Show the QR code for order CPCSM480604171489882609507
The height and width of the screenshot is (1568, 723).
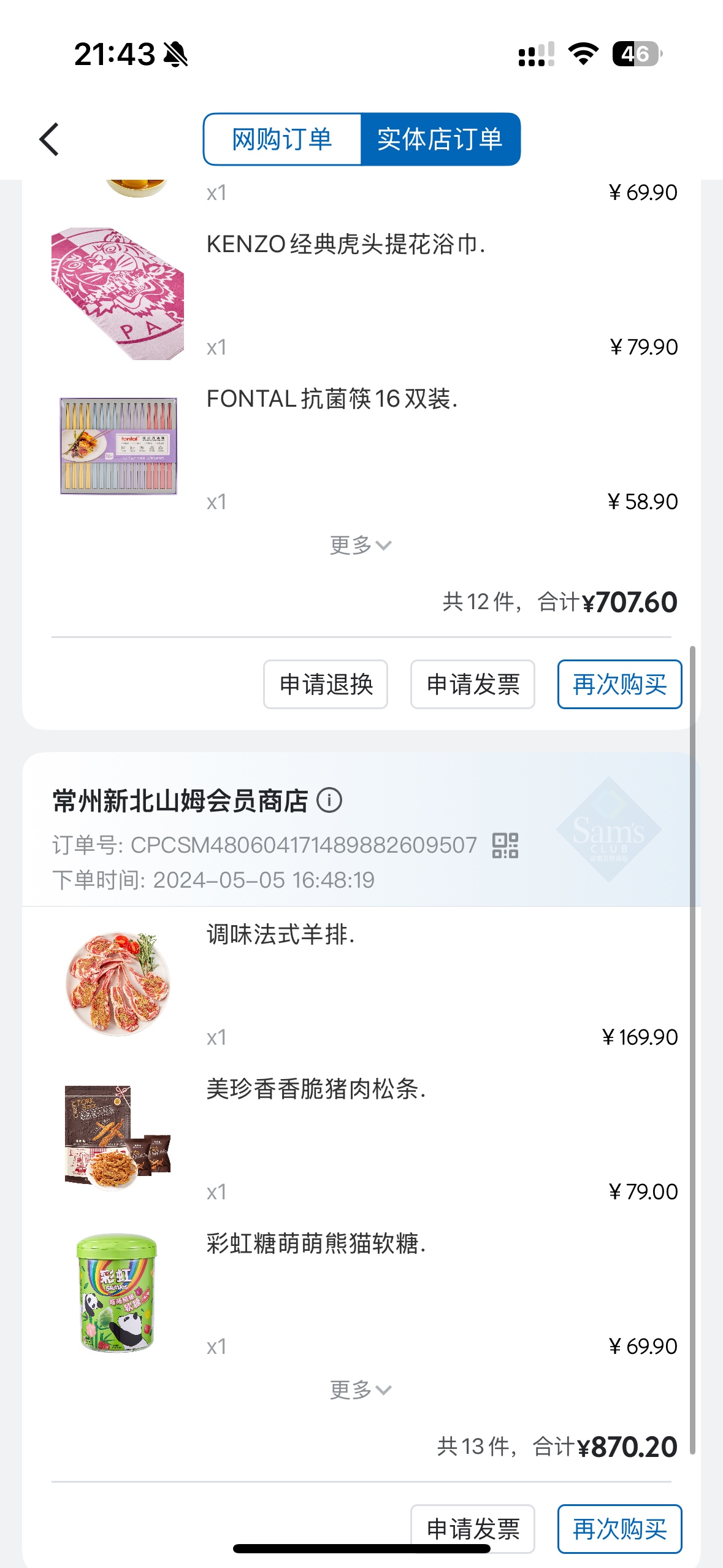click(505, 845)
